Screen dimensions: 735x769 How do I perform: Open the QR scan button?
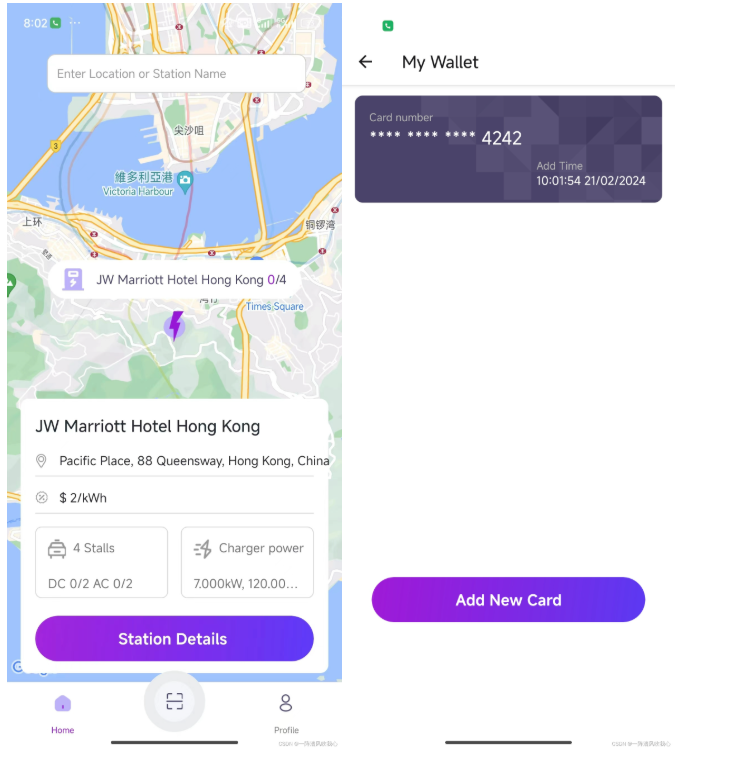click(175, 702)
